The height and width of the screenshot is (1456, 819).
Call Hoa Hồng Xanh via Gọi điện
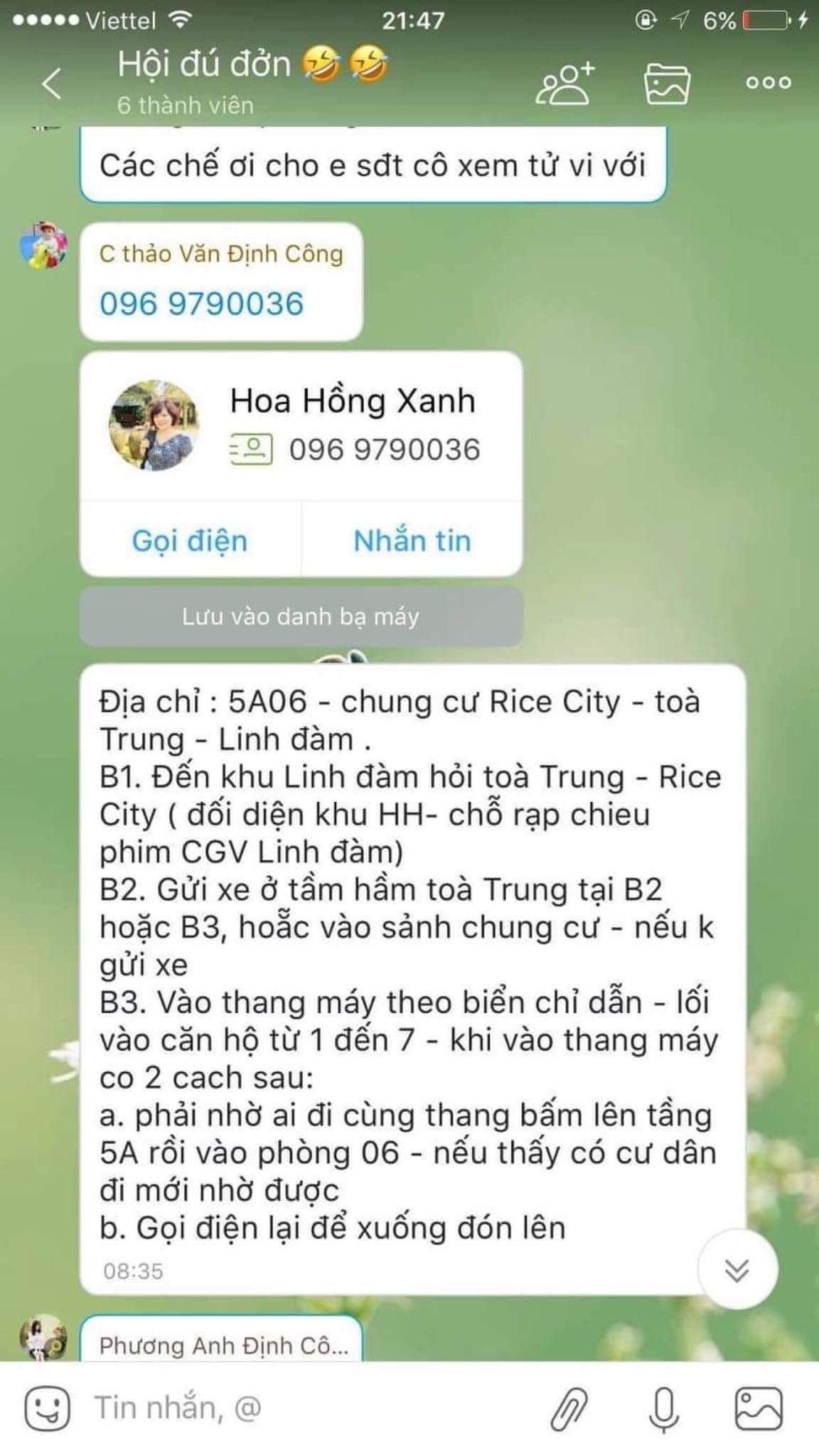tap(190, 541)
